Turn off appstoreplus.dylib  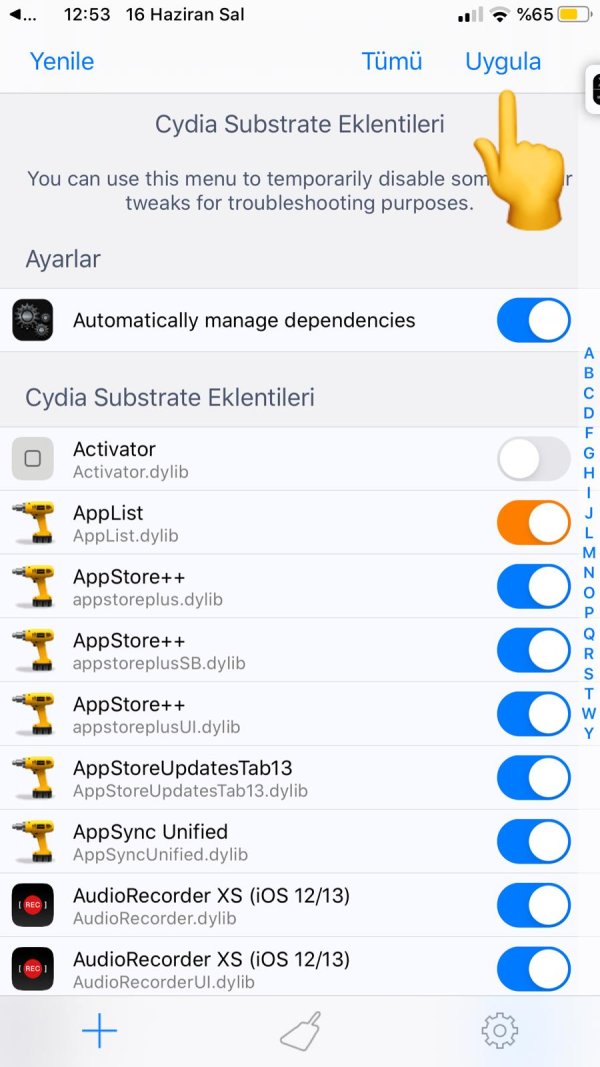[x=533, y=587]
